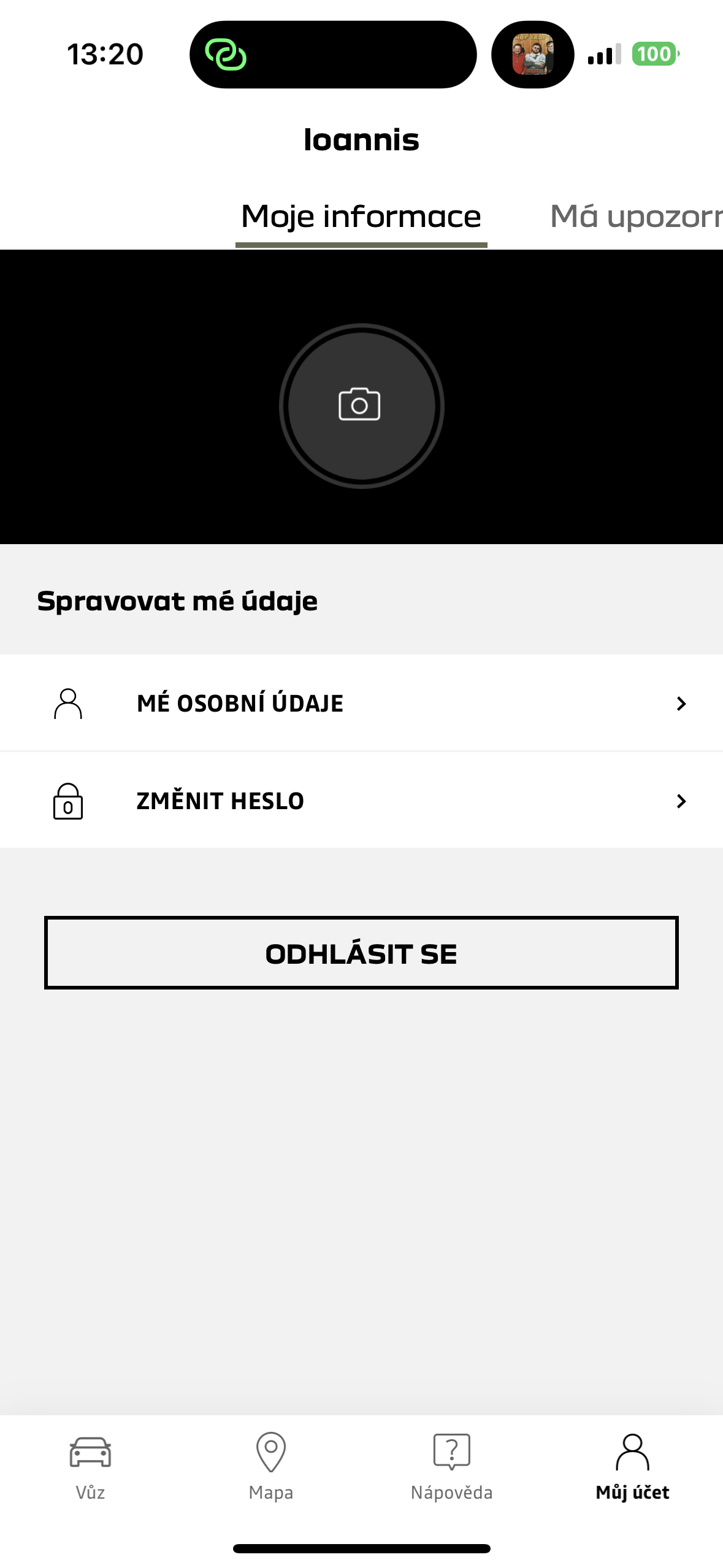Click the lock icon next to ZMĚNIT HESLO
723x1568 pixels.
click(x=67, y=801)
